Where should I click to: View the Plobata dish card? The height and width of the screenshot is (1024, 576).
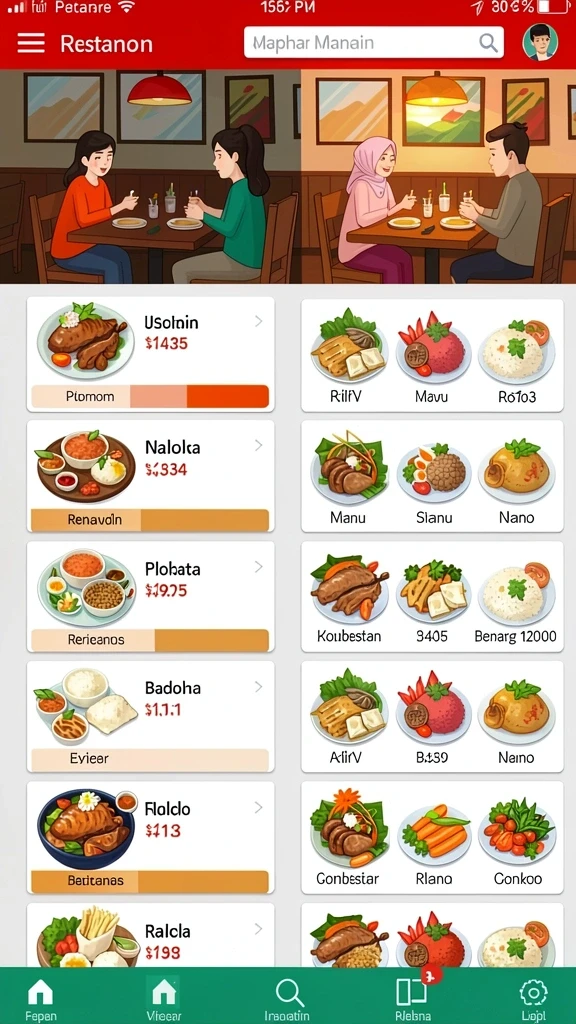point(151,597)
